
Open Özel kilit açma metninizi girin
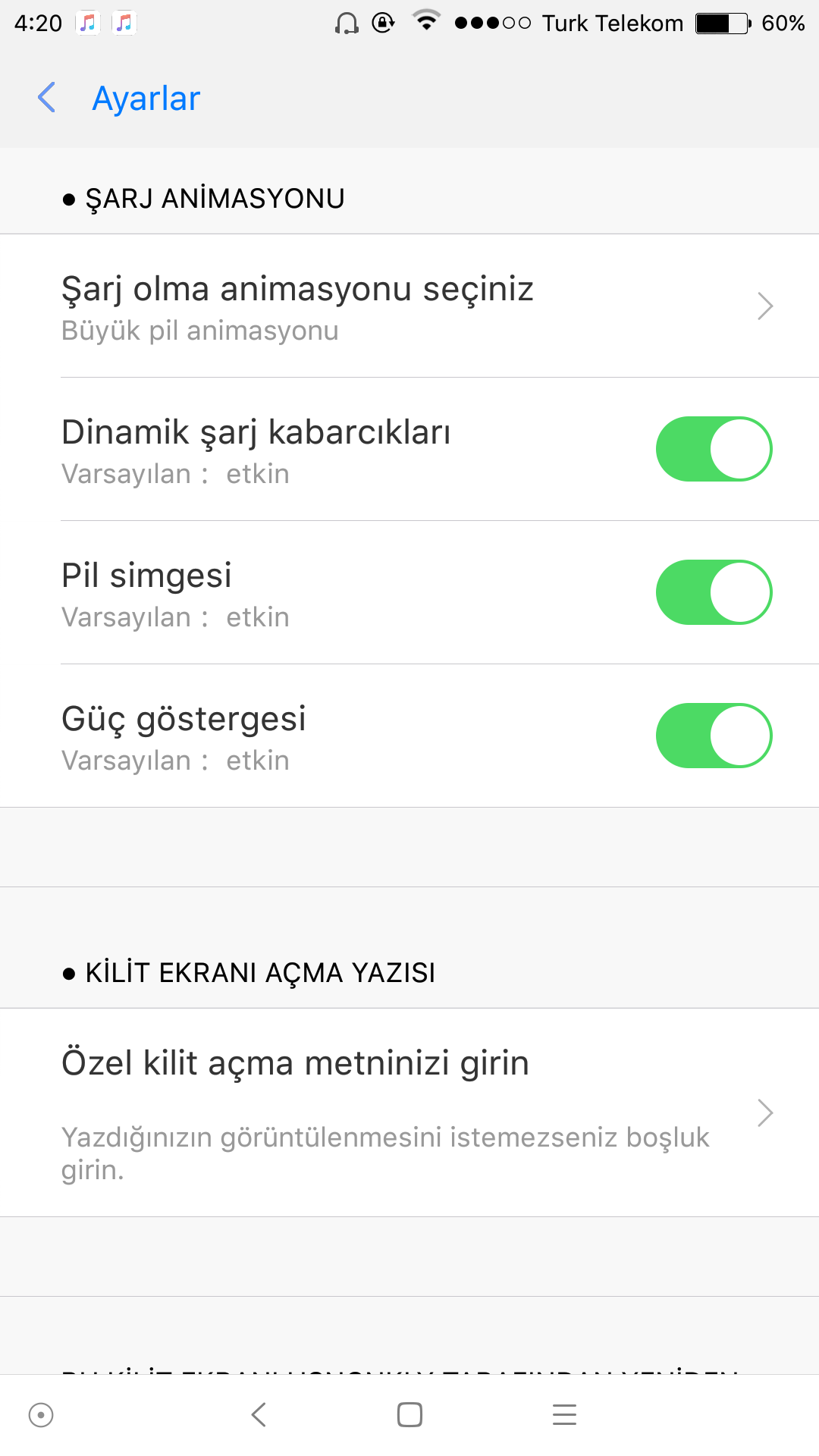(x=409, y=1112)
